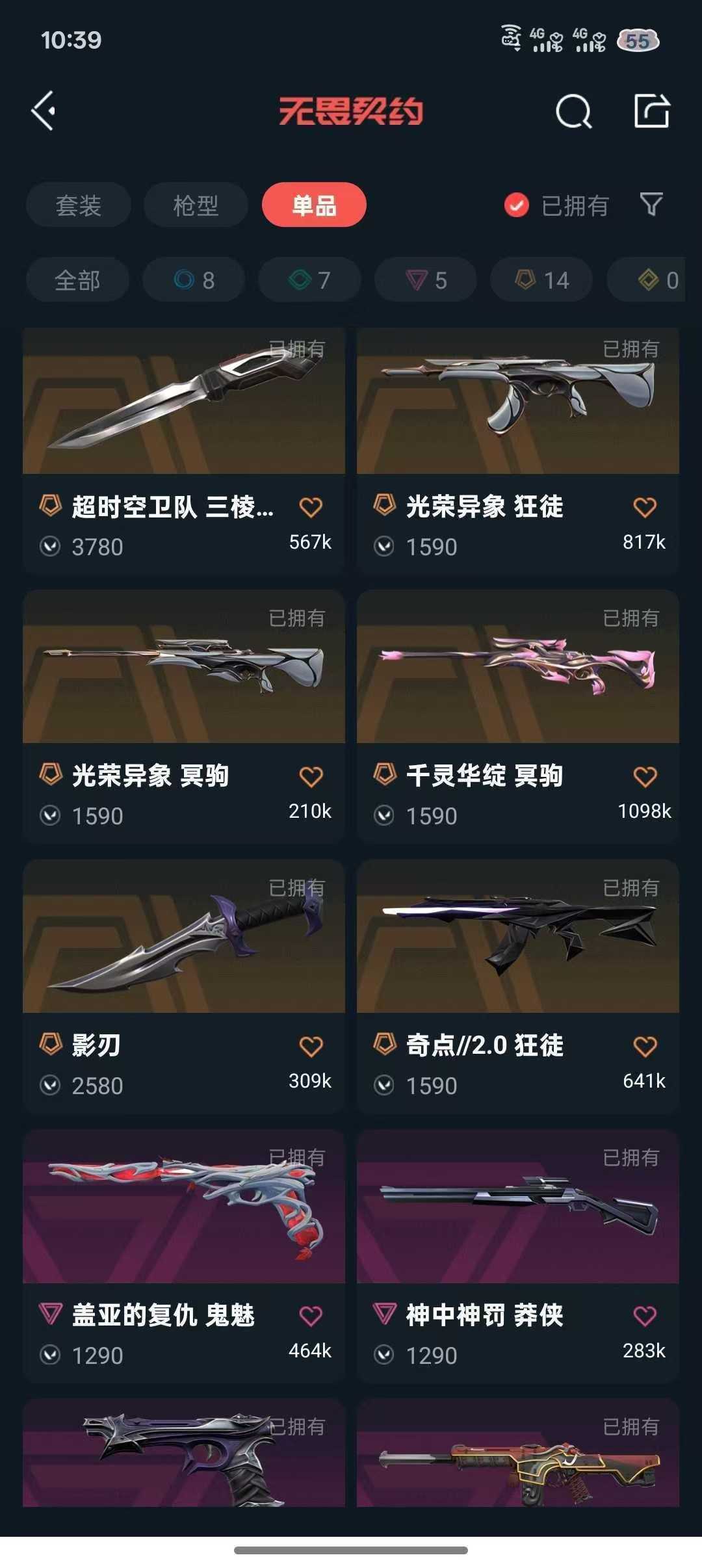
Task: Favorite the 盖亚的复仇 鬼魅 skin
Action: pyautogui.click(x=311, y=1316)
